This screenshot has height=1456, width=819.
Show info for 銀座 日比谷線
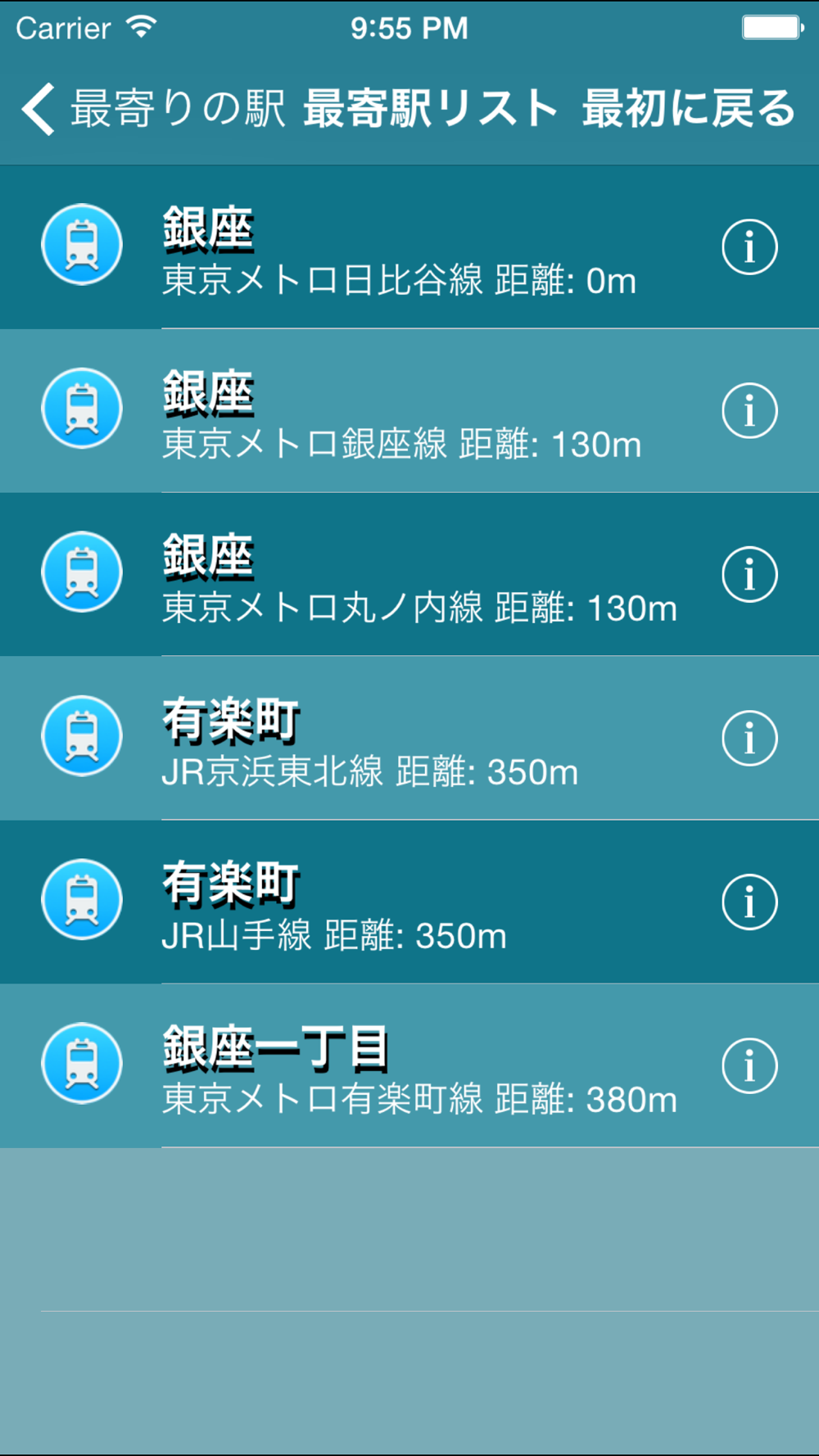tap(749, 246)
